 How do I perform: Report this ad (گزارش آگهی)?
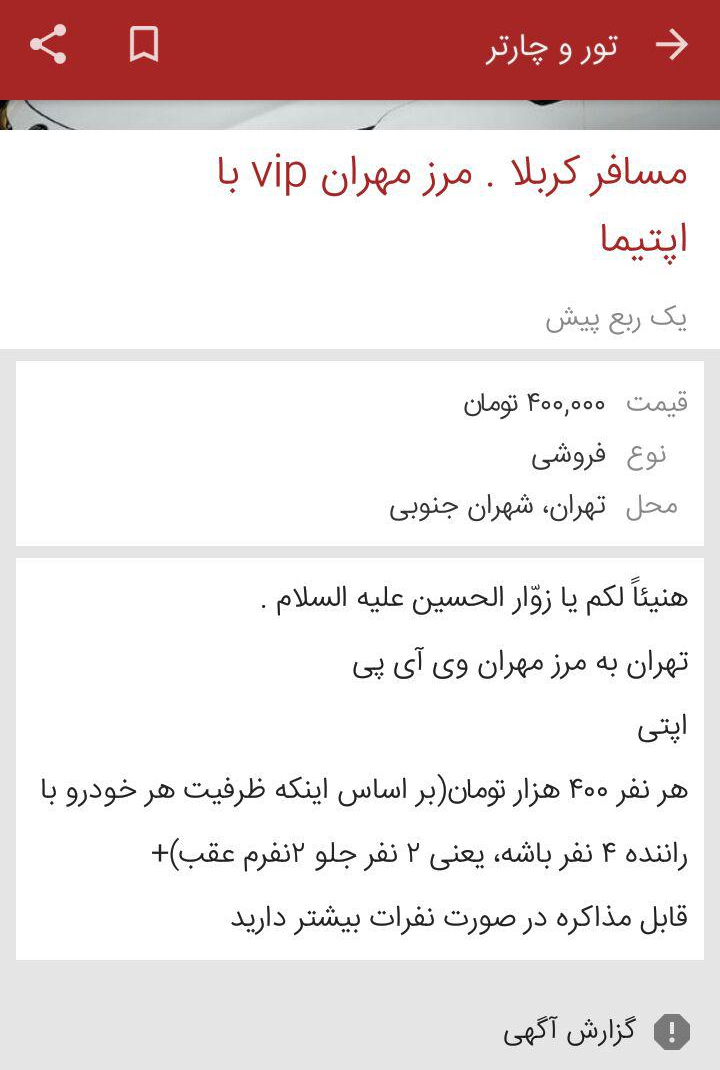coord(596,1031)
